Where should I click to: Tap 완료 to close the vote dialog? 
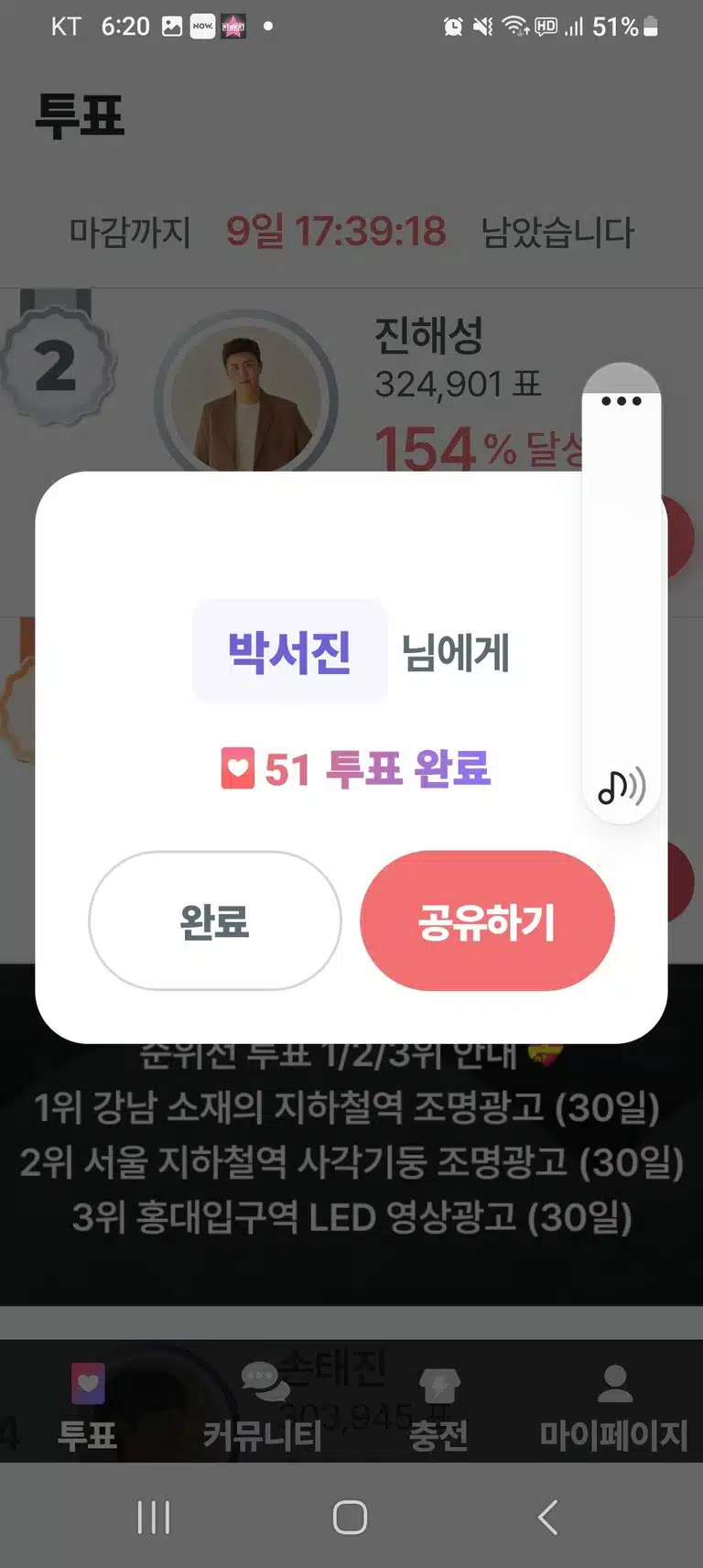215,920
